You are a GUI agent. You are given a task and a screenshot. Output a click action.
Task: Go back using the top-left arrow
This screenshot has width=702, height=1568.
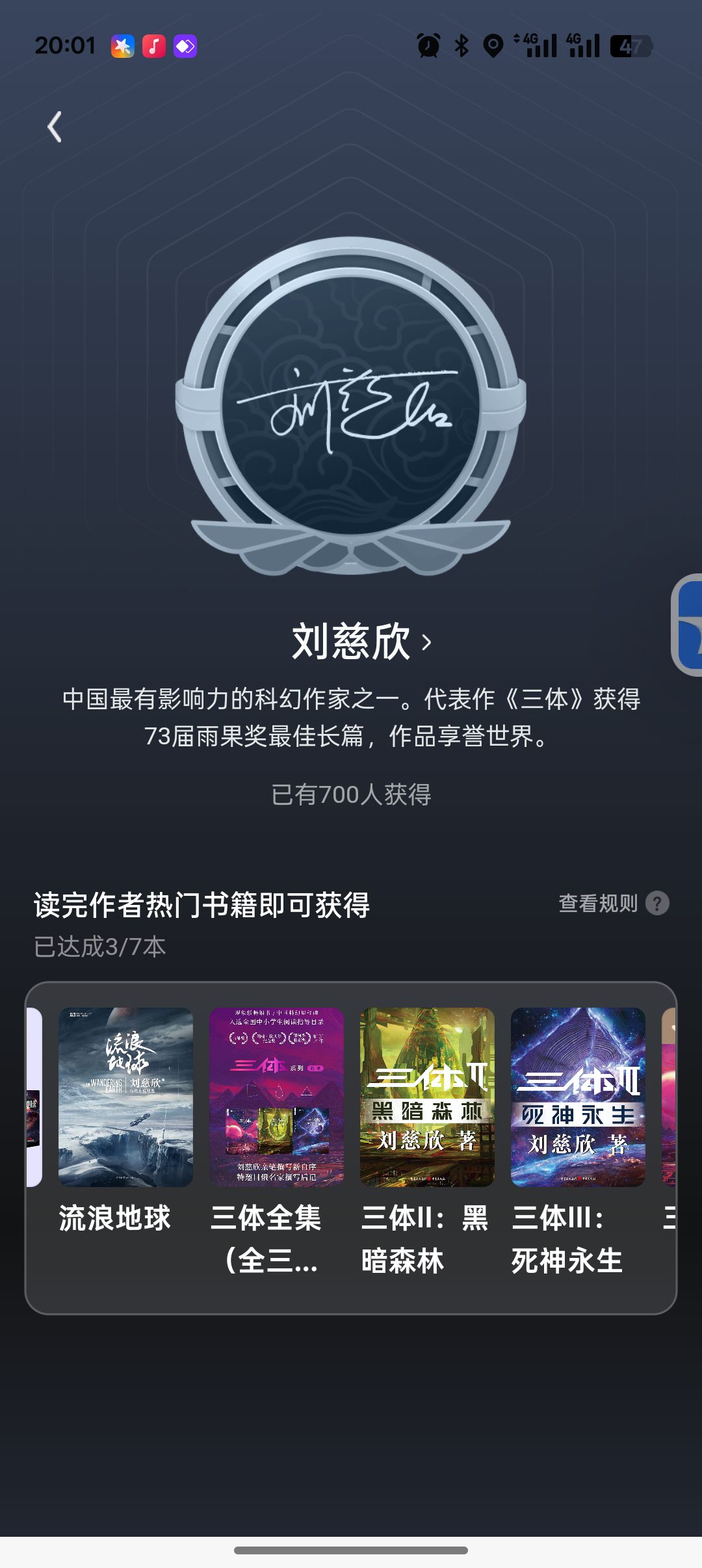click(x=55, y=127)
